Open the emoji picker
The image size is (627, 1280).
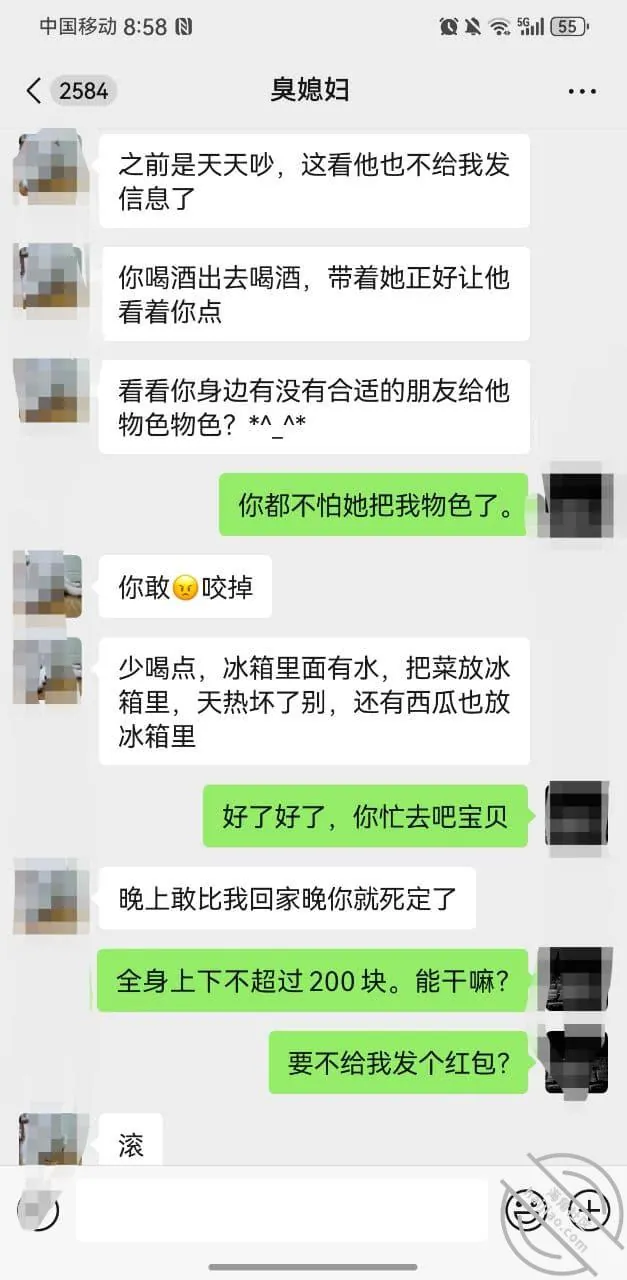click(x=525, y=1211)
